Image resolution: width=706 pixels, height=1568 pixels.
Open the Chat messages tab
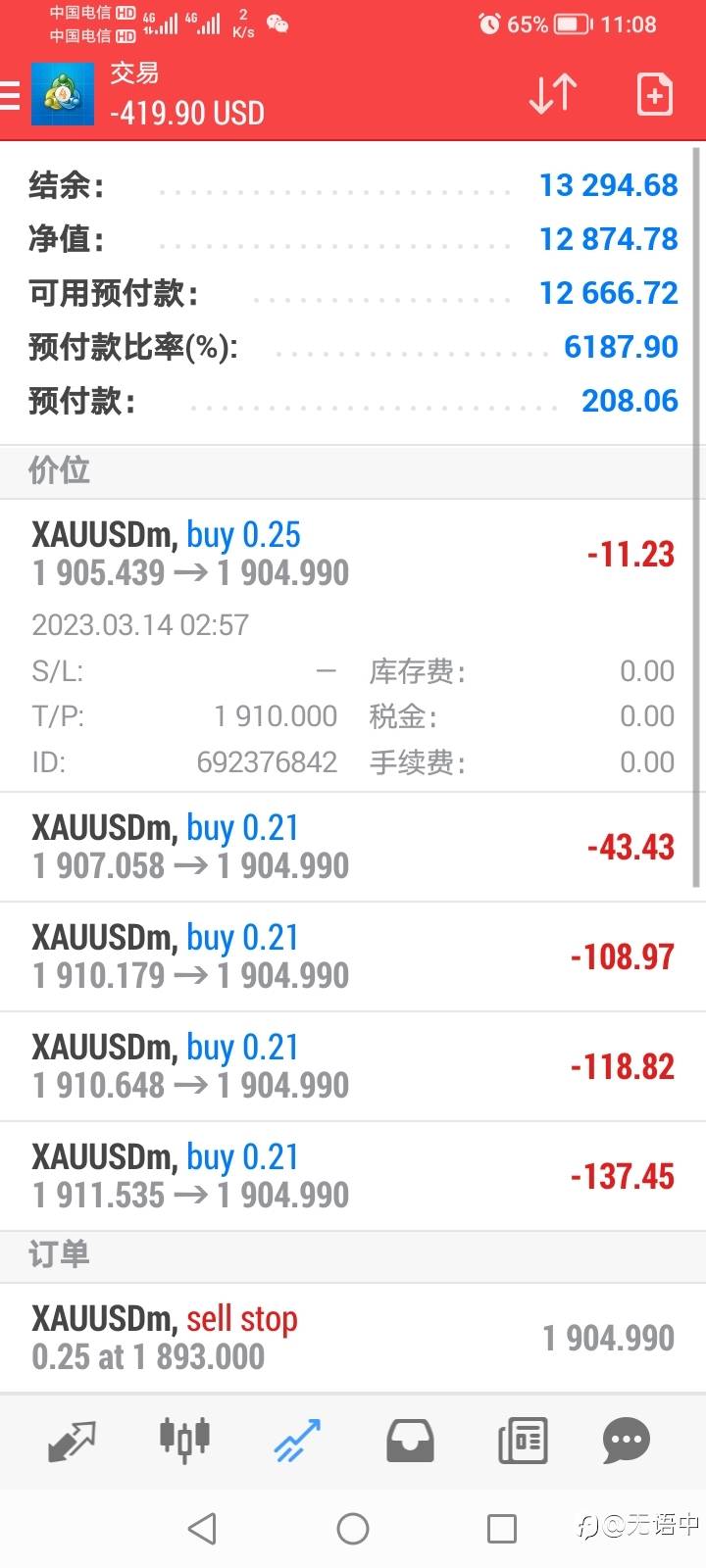coord(626,1441)
